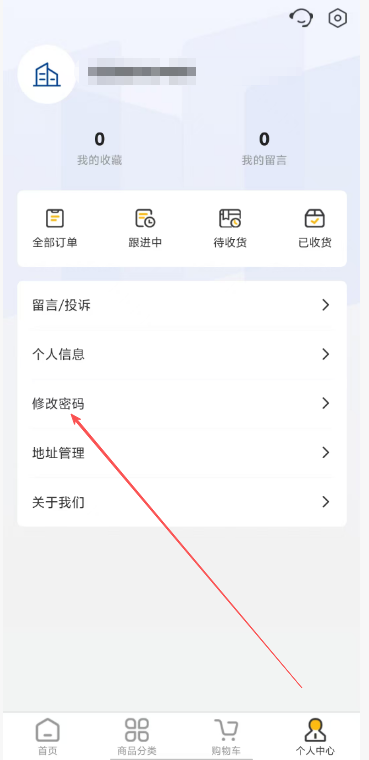Switch to the 商品分类 tab
Screen dimensions: 369x760
coord(137,736)
